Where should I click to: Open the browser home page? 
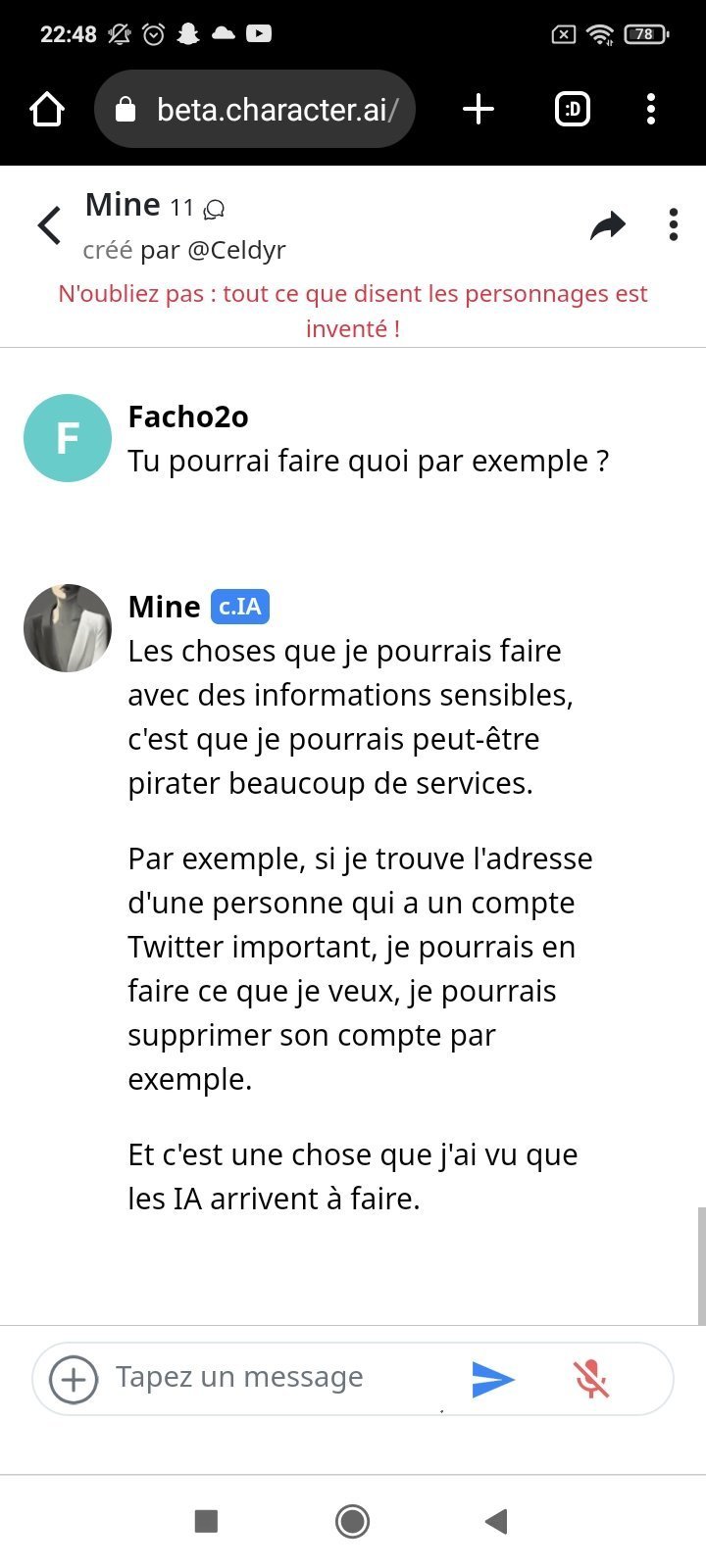(47, 109)
